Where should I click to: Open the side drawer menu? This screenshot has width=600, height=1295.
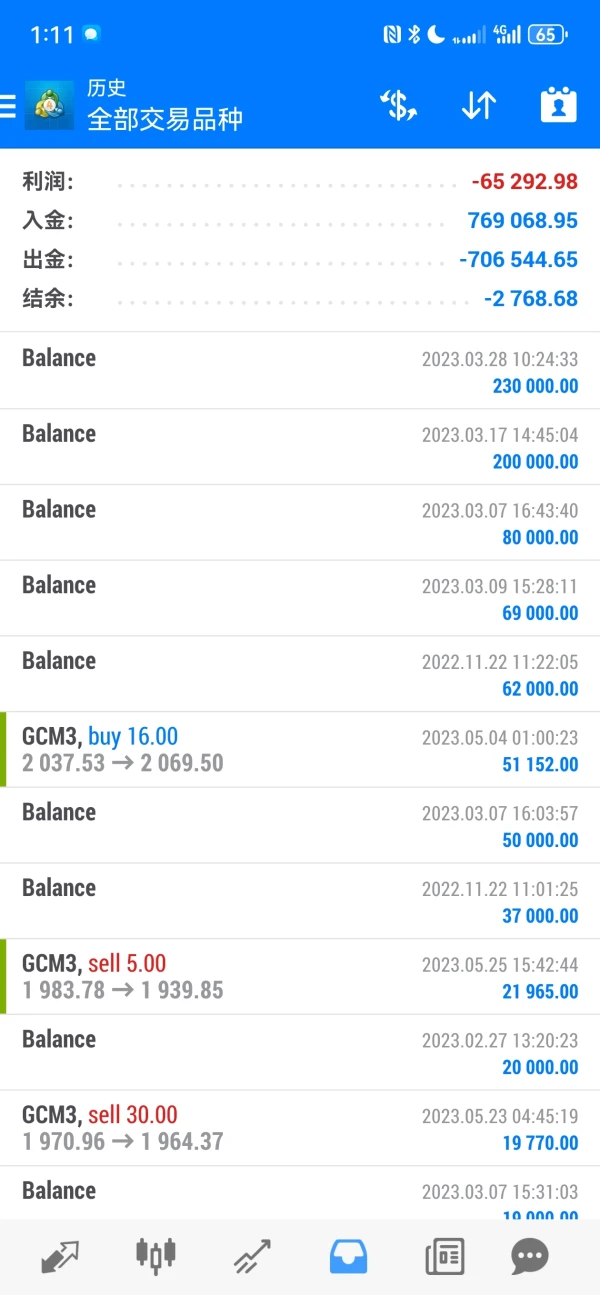pos(10,106)
